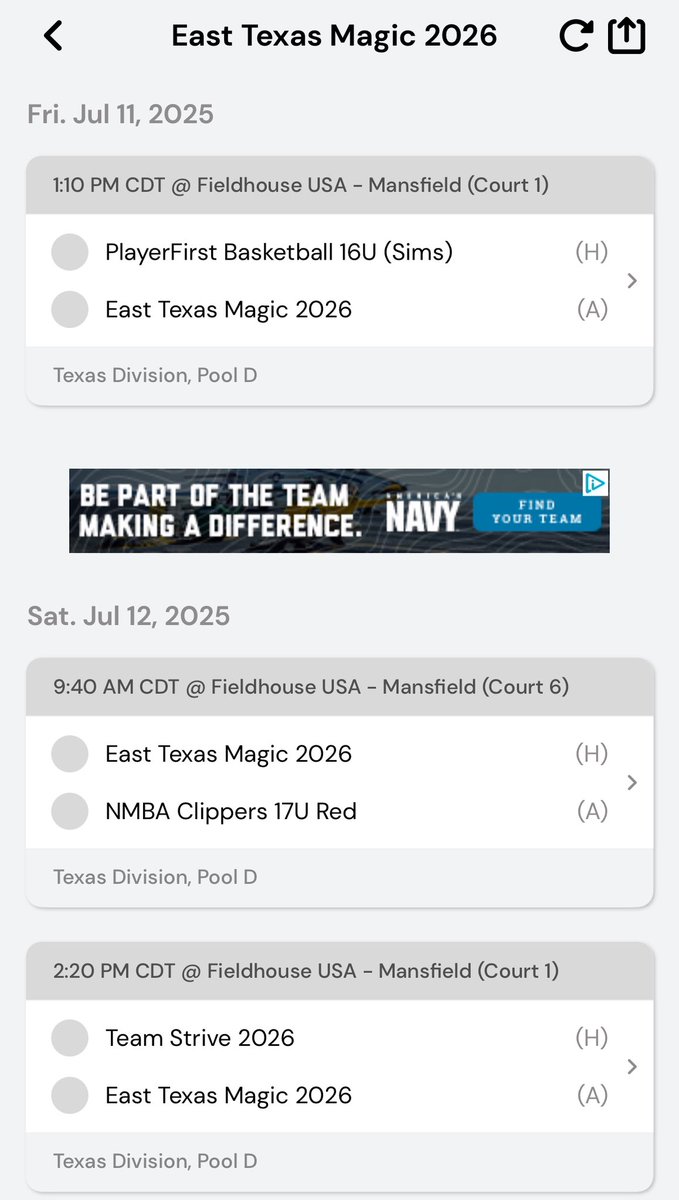Open the game against PlayerFirst Basketball 16U
The height and width of the screenshot is (1200, 679).
click(339, 281)
